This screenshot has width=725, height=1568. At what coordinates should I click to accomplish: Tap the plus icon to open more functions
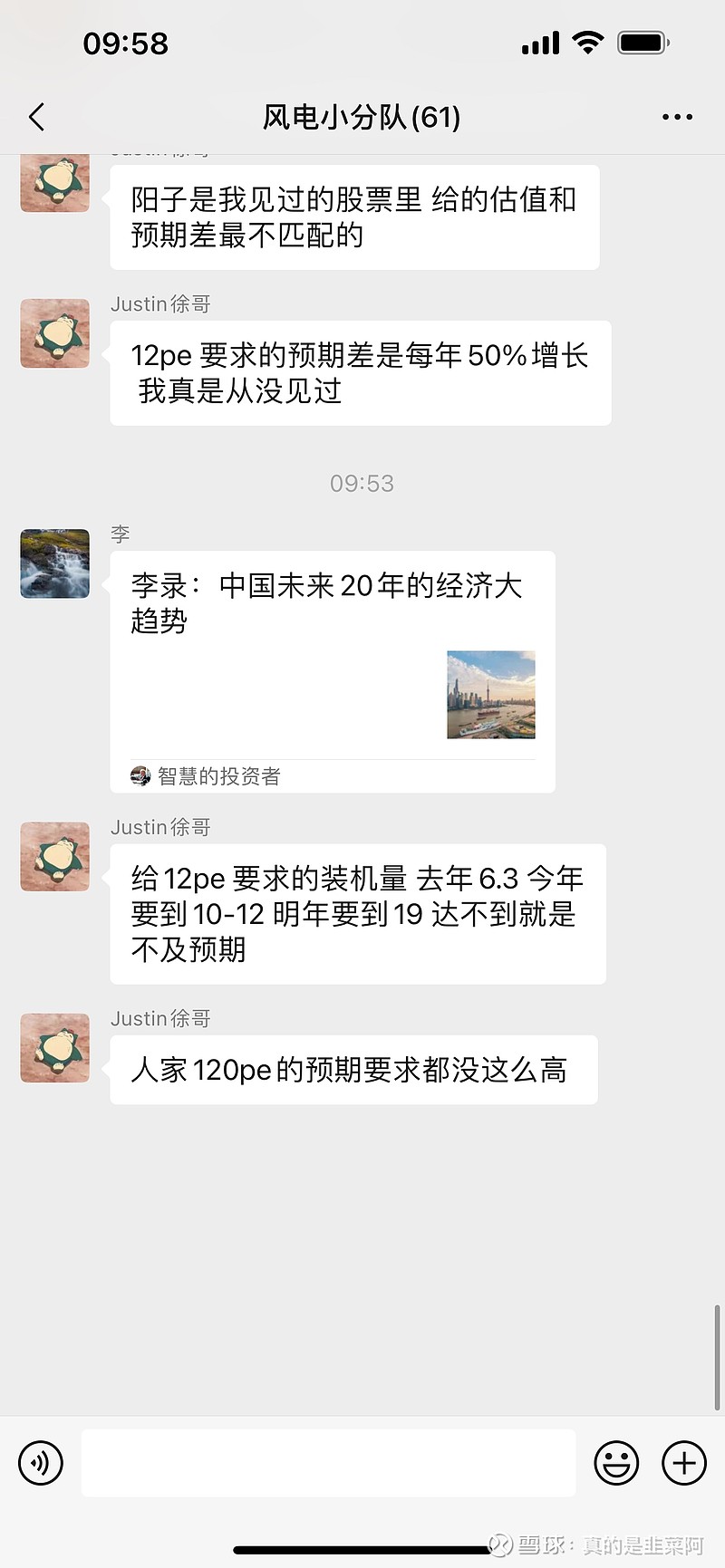pos(684,1463)
